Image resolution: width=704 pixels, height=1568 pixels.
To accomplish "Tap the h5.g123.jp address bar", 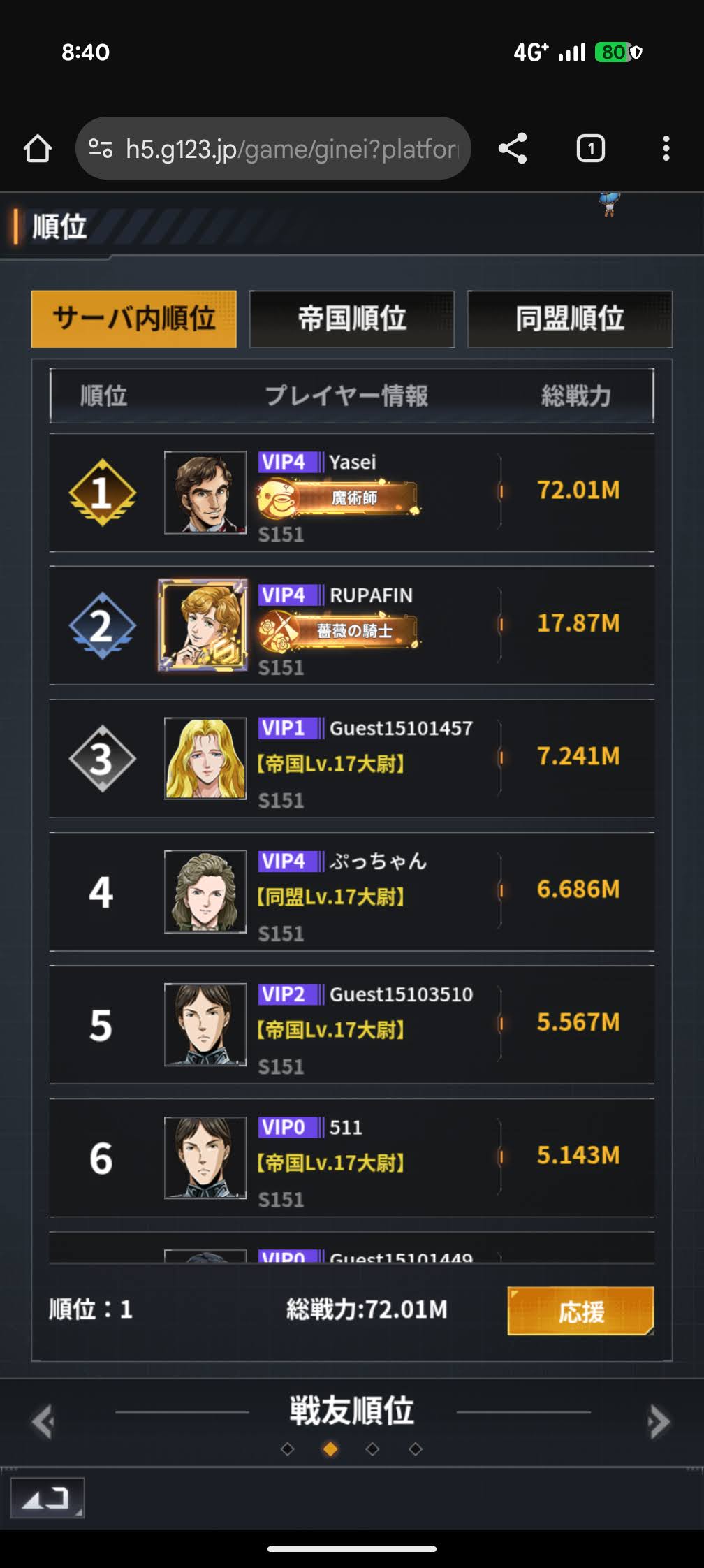I will pyautogui.click(x=273, y=148).
